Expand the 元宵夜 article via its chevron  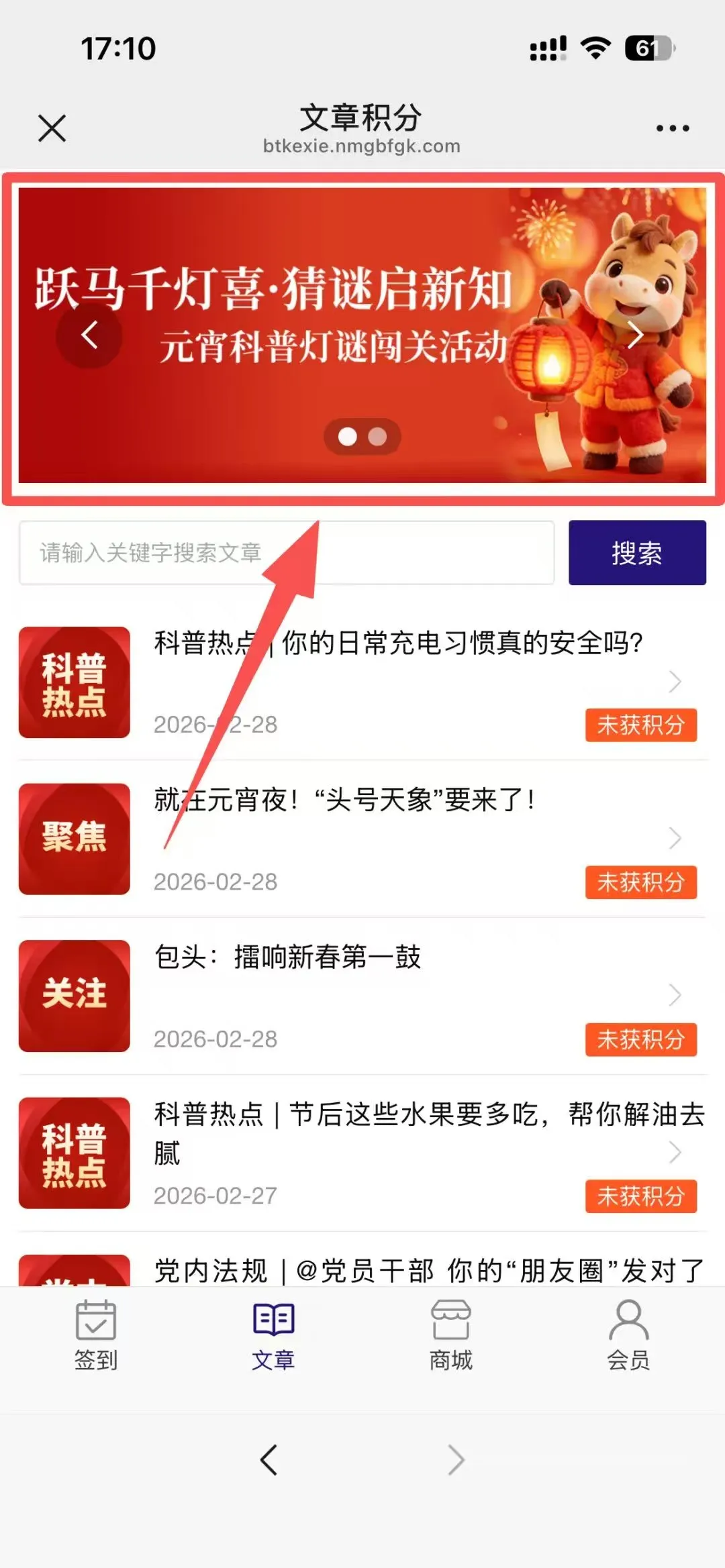coord(676,839)
